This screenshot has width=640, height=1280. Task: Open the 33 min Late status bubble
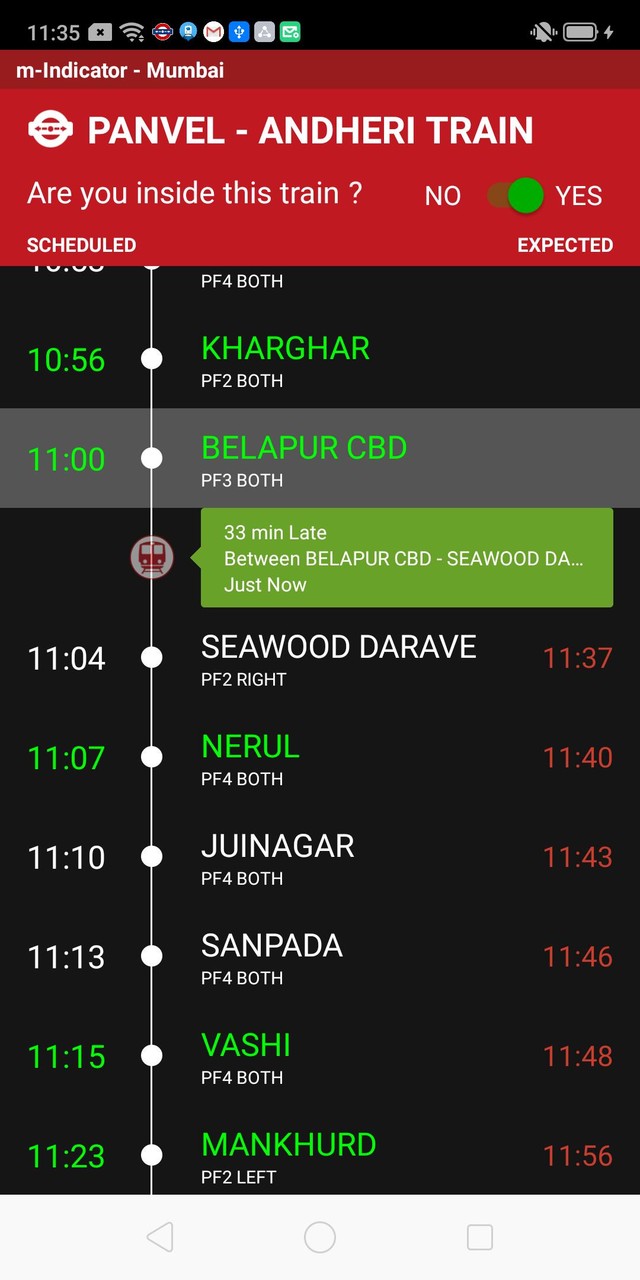406,558
